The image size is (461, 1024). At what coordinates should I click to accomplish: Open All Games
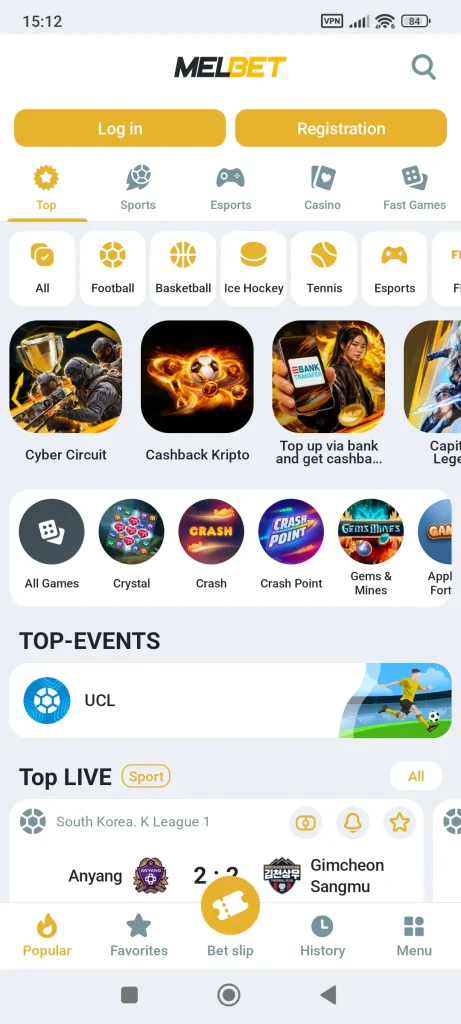click(52, 545)
